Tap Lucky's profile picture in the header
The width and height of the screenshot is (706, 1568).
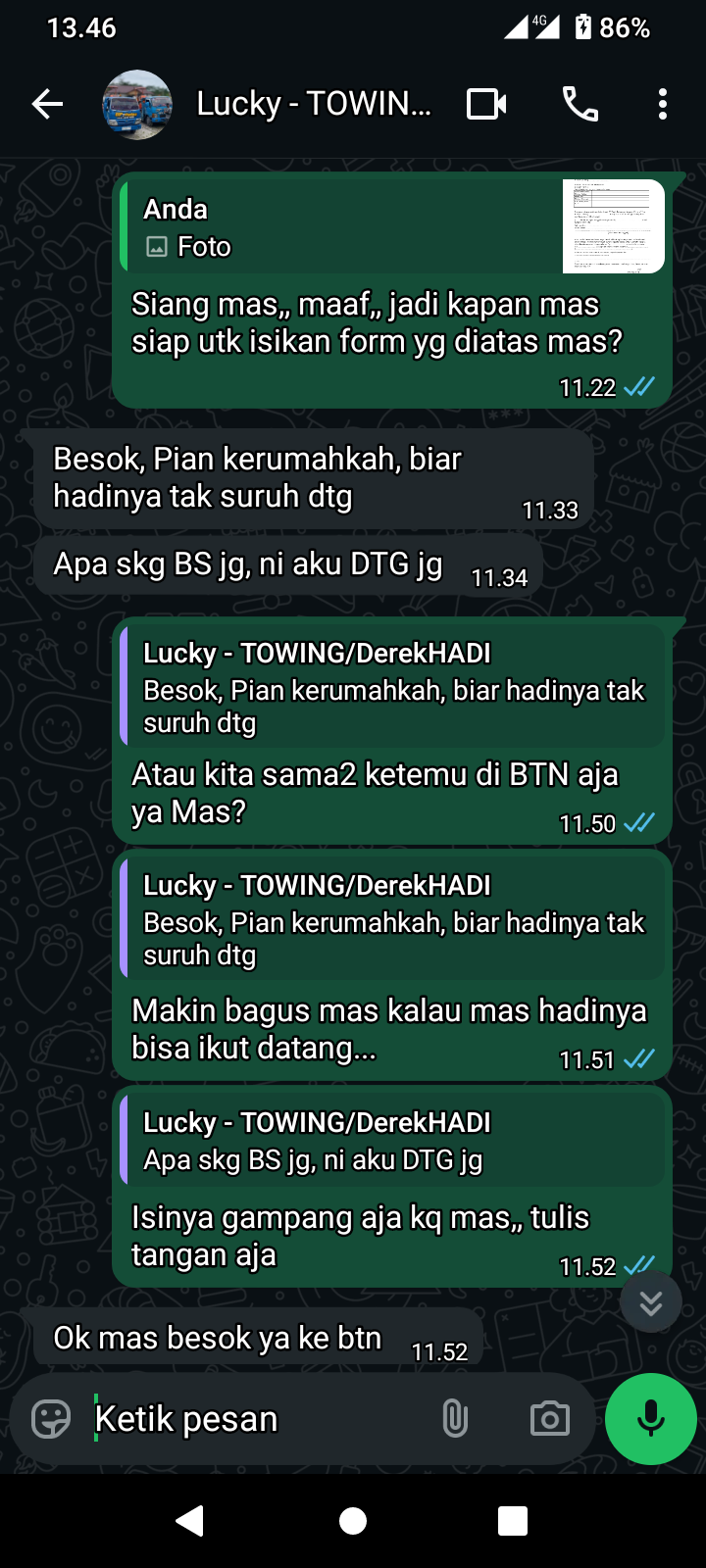point(137,103)
